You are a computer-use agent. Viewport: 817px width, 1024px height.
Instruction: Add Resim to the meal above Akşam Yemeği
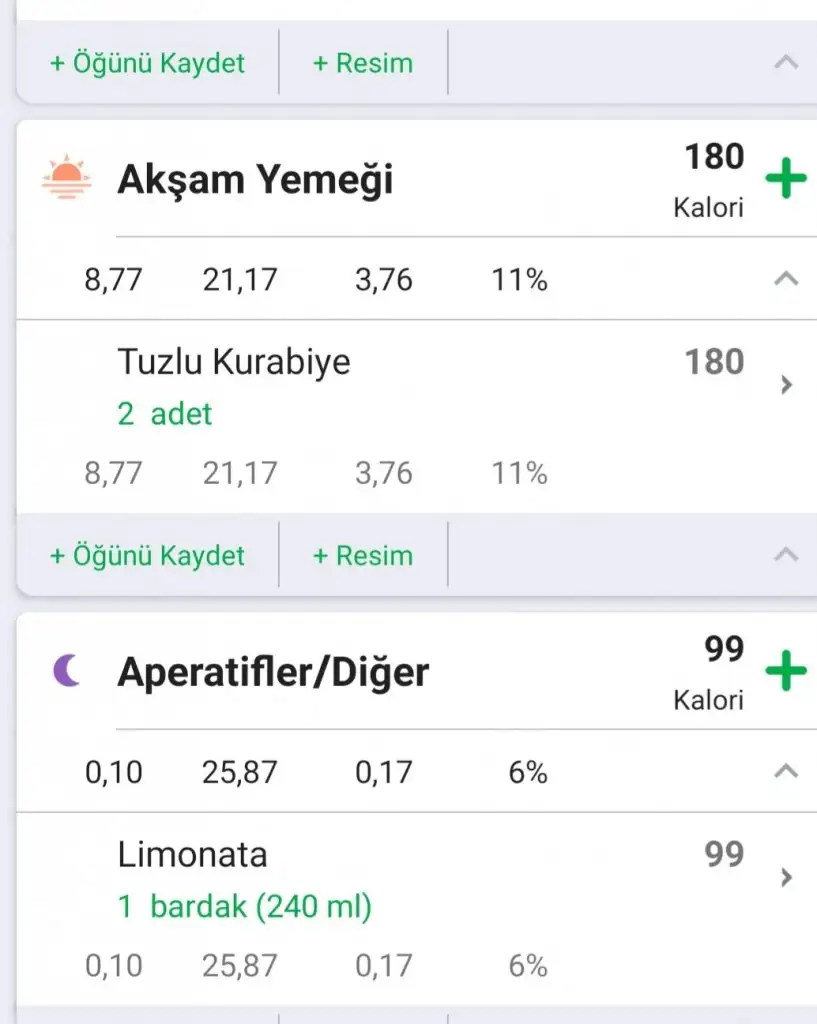tap(363, 63)
